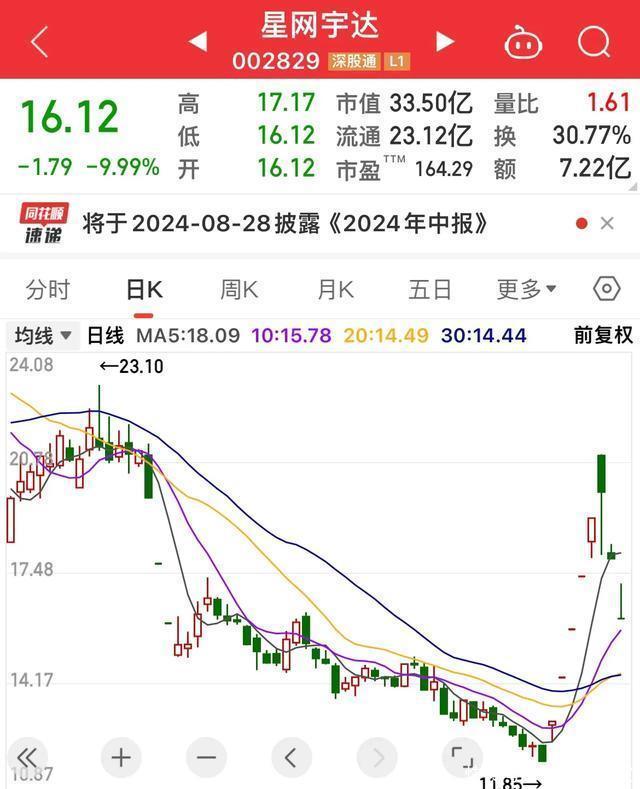
Task: Select the 日K chart tab
Action: 144,290
